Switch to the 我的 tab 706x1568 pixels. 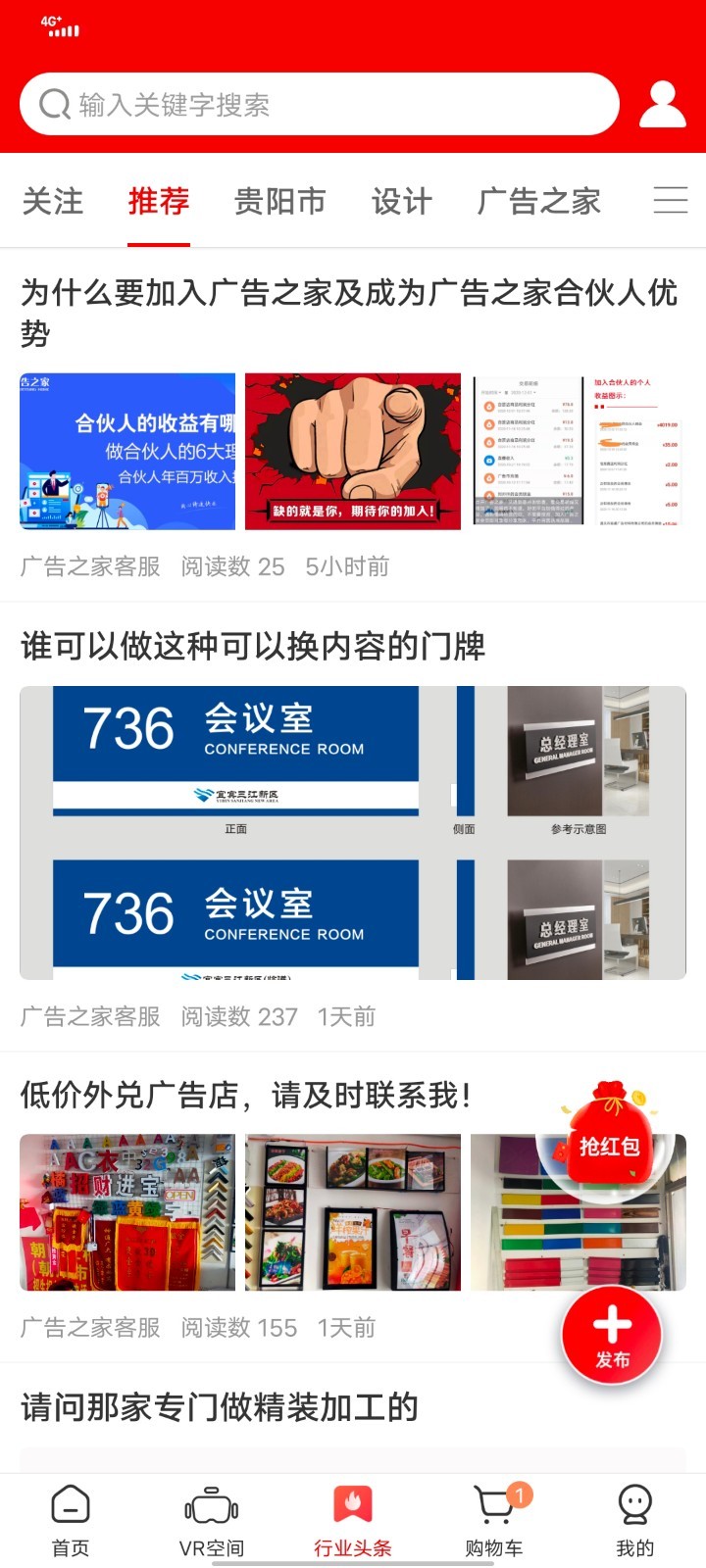tap(634, 1520)
